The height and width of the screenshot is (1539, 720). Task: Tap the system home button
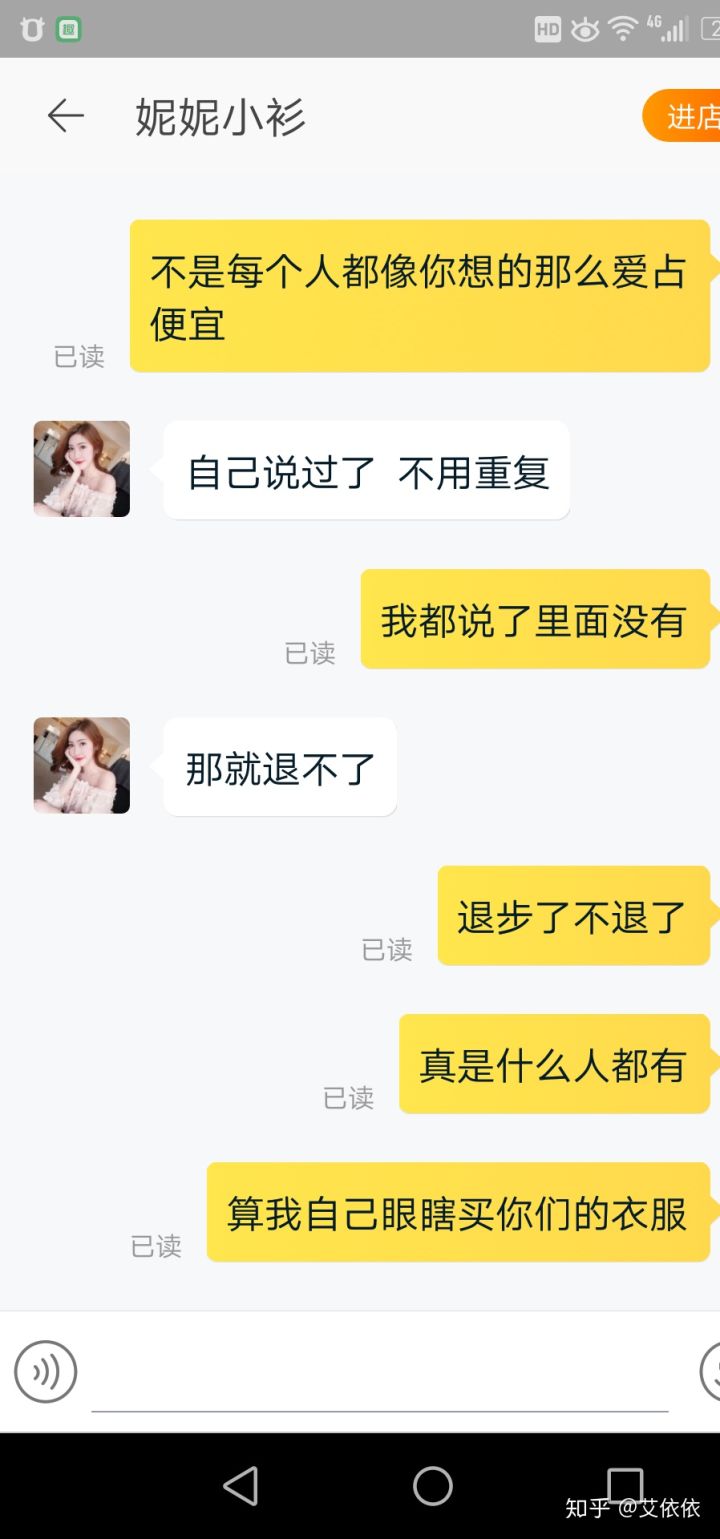(x=432, y=1486)
